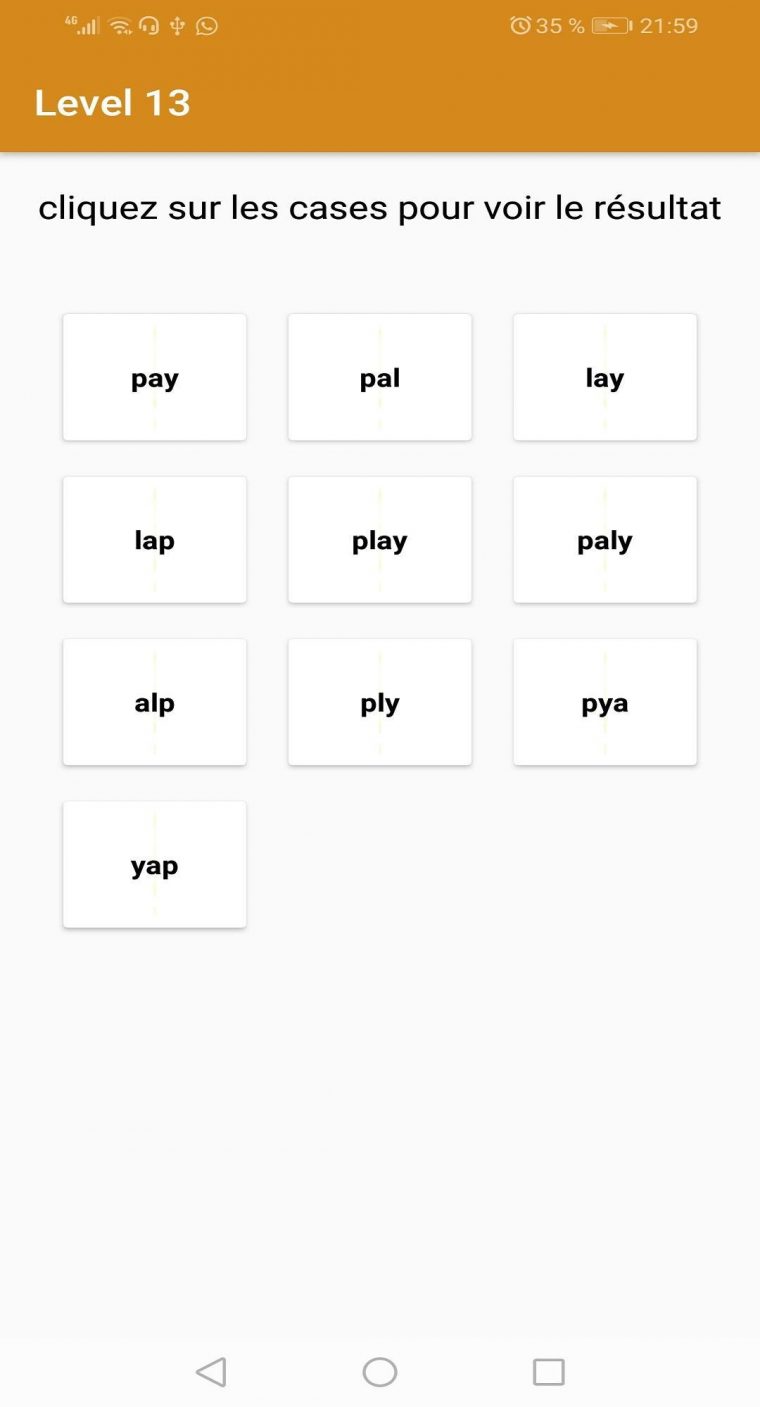Tap the 'pay' word tile
760x1407 pixels.
pos(154,377)
